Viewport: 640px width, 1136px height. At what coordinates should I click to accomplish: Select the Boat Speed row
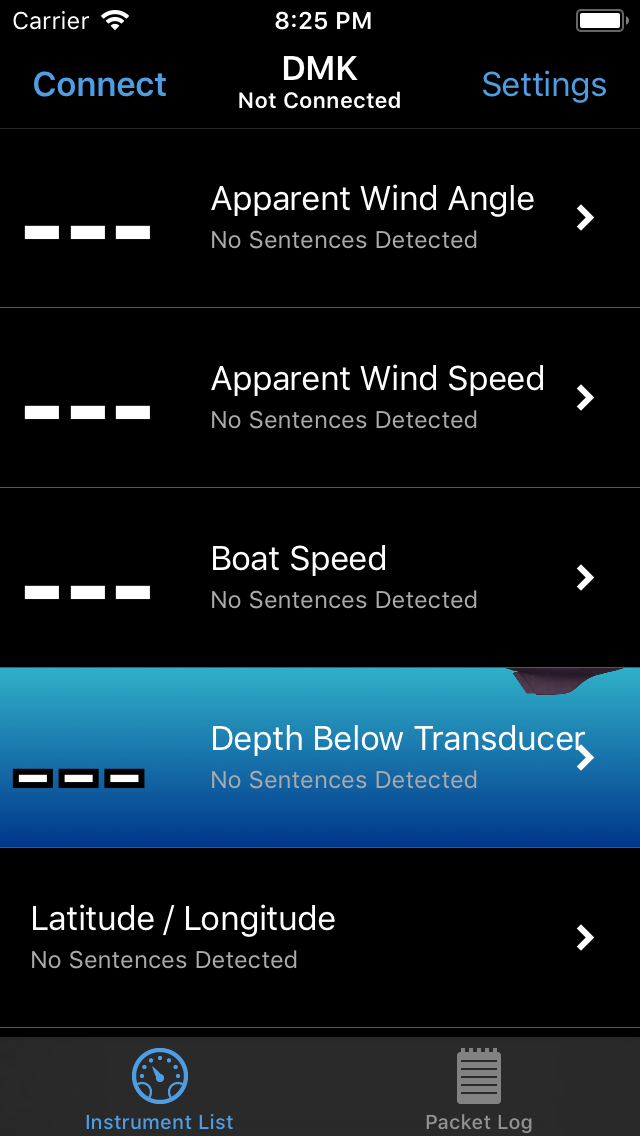[x=320, y=578]
